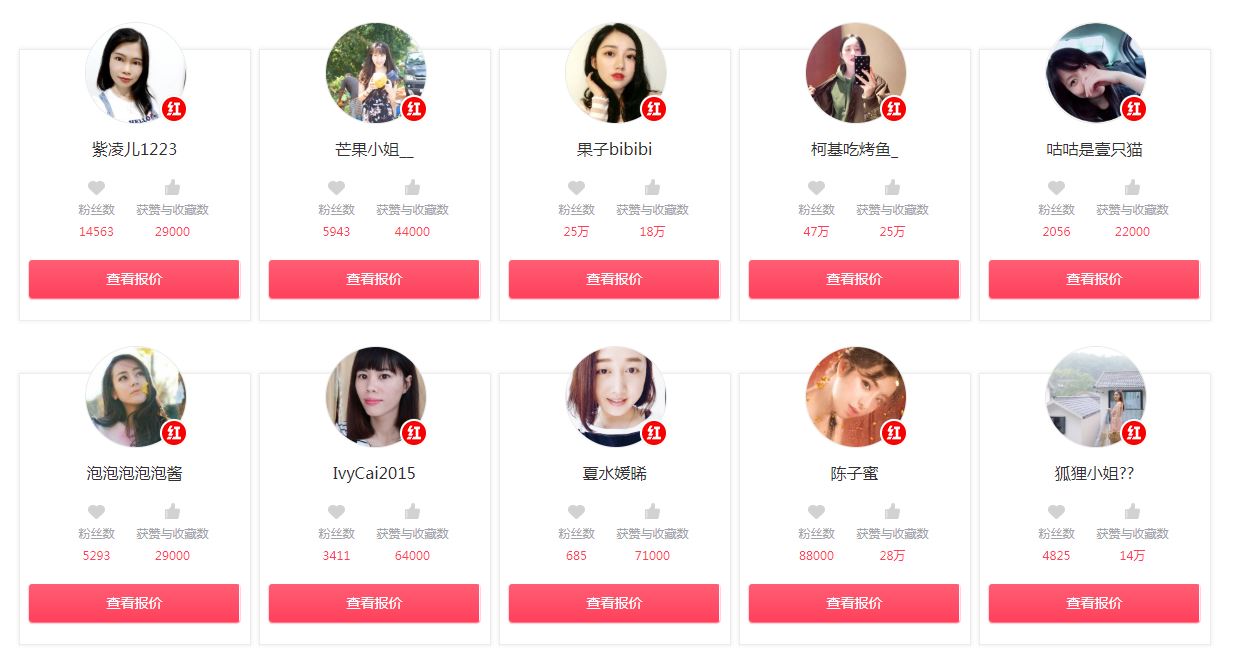The image size is (1233, 662).
Task: View pricing for 紫凌儿1223
Action: 134,279
